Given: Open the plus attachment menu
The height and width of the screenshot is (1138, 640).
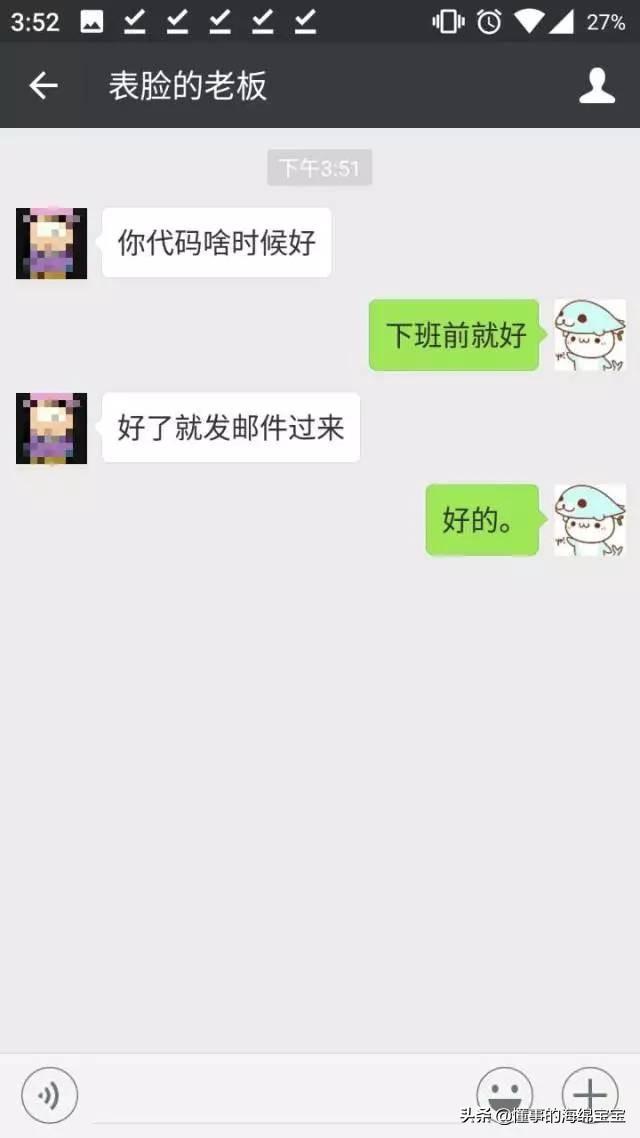Looking at the screenshot, I should point(590,1094).
